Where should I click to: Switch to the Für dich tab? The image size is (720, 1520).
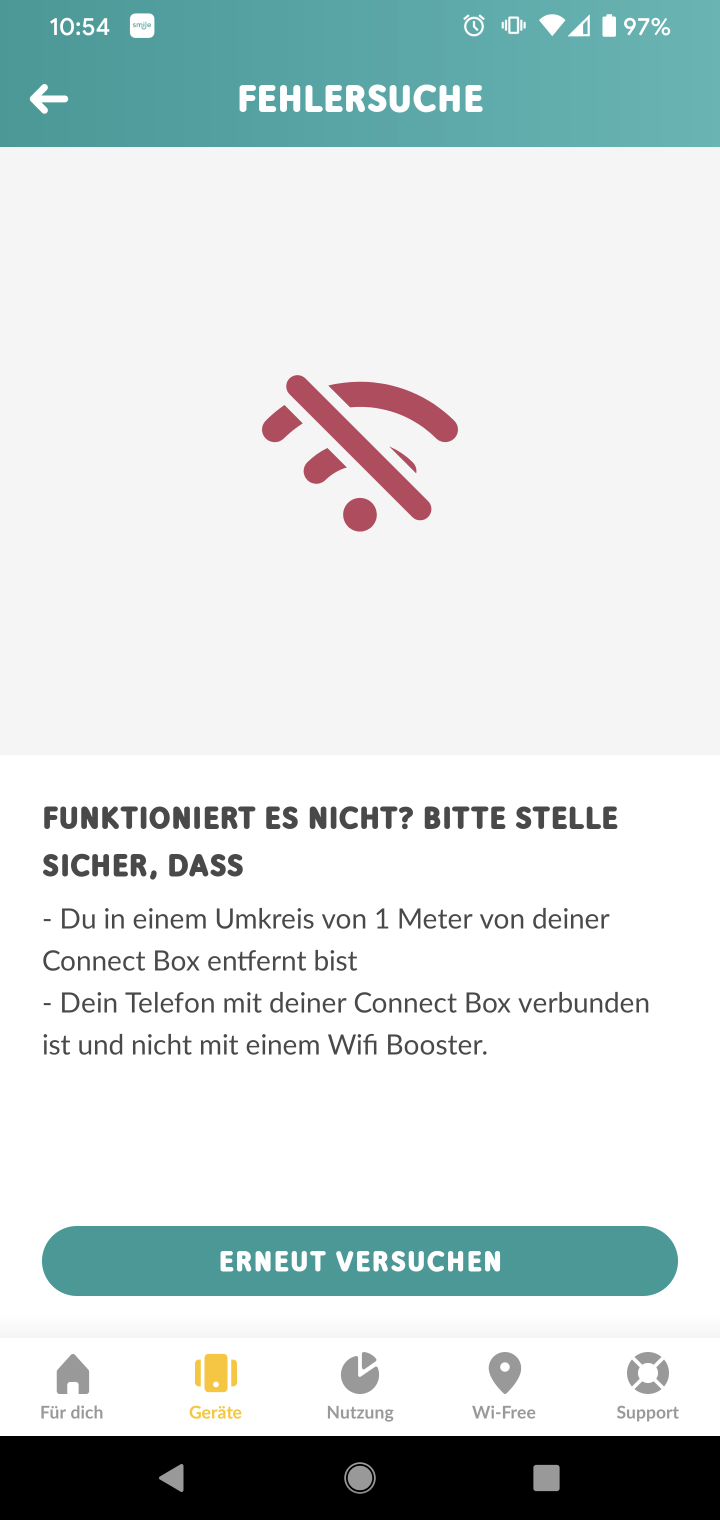pos(72,1386)
